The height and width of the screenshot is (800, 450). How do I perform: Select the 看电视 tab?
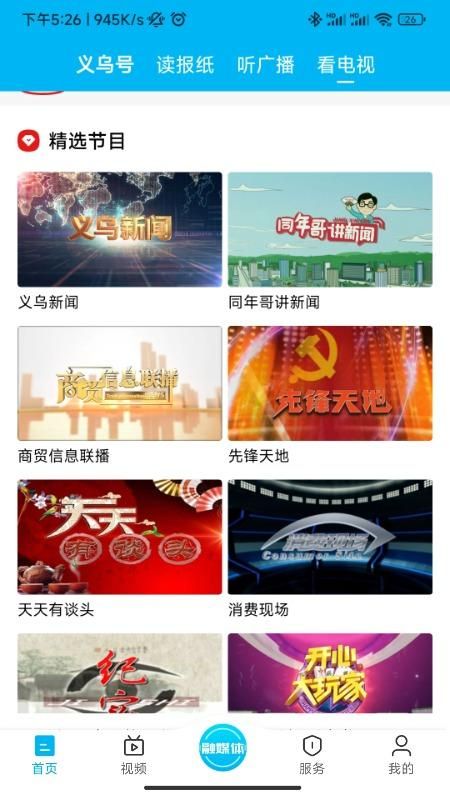[x=346, y=65]
